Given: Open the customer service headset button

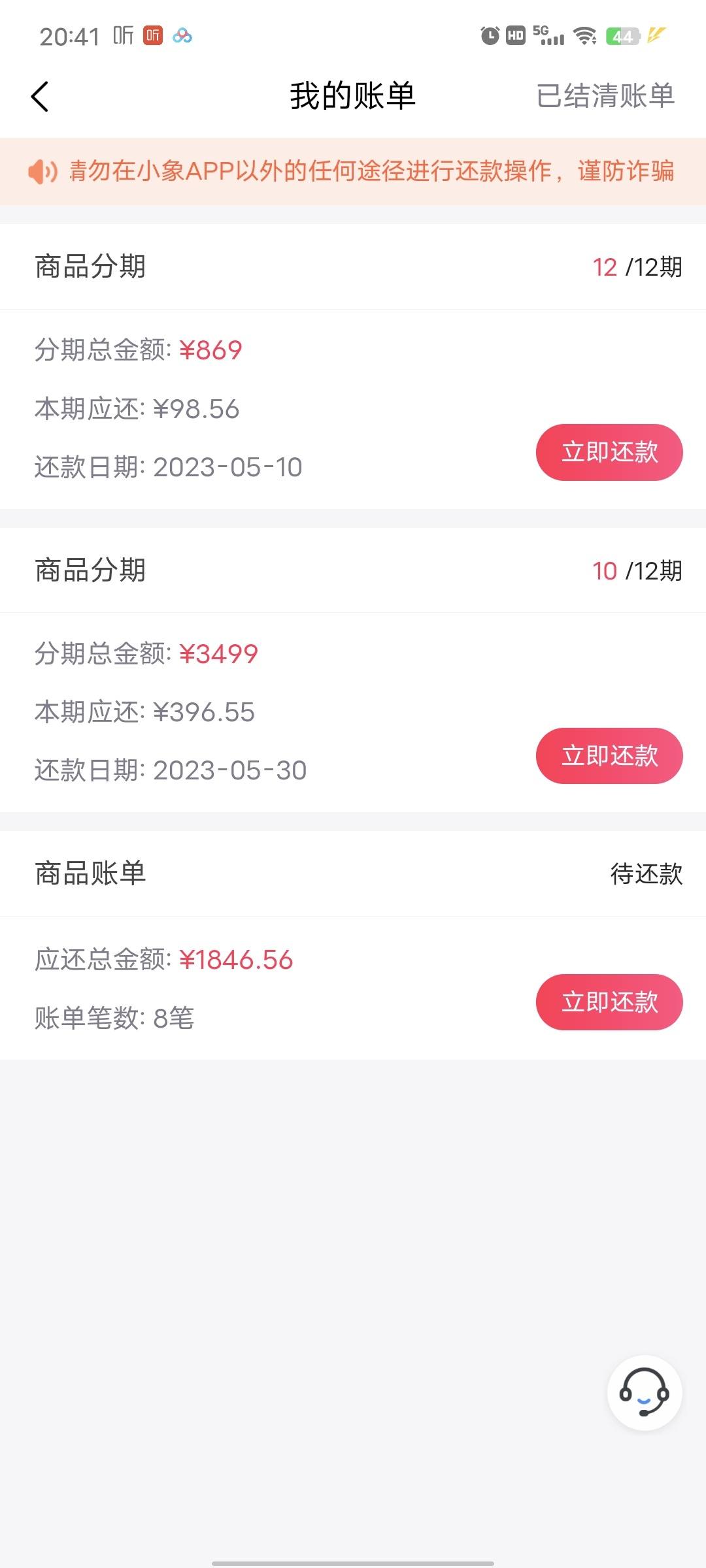Looking at the screenshot, I should (645, 1392).
